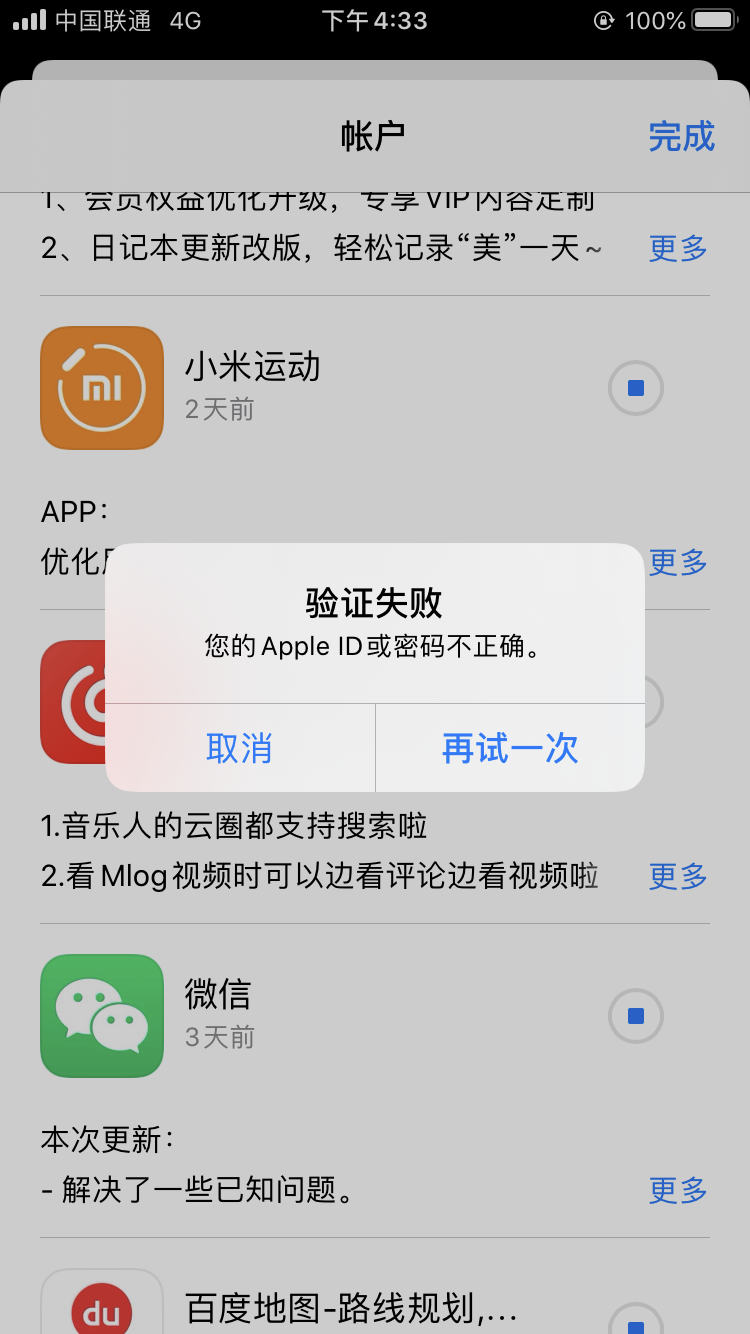This screenshot has height=1334, width=750.
Task: Stop the 小米运动 update download
Action: (636, 388)
